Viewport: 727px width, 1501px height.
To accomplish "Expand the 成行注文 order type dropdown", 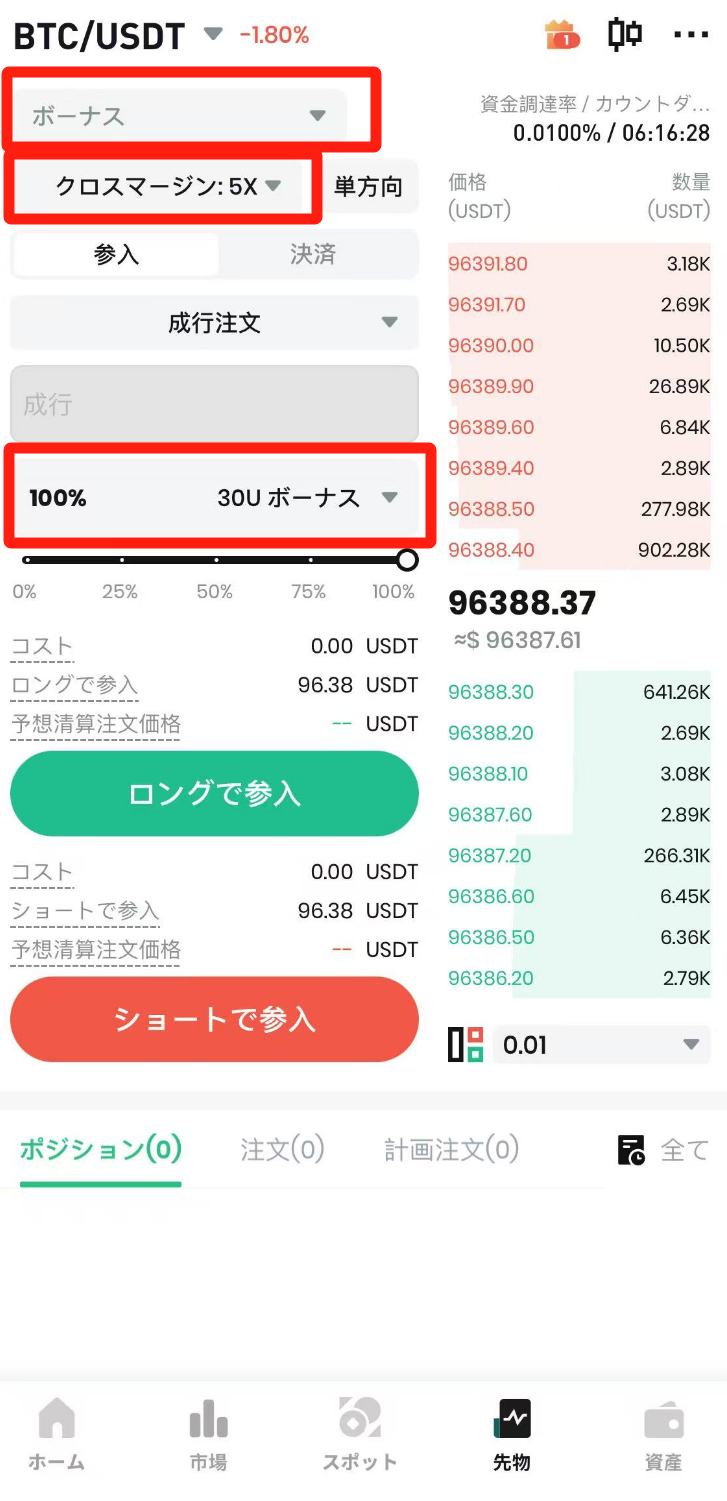I will 214,323.
